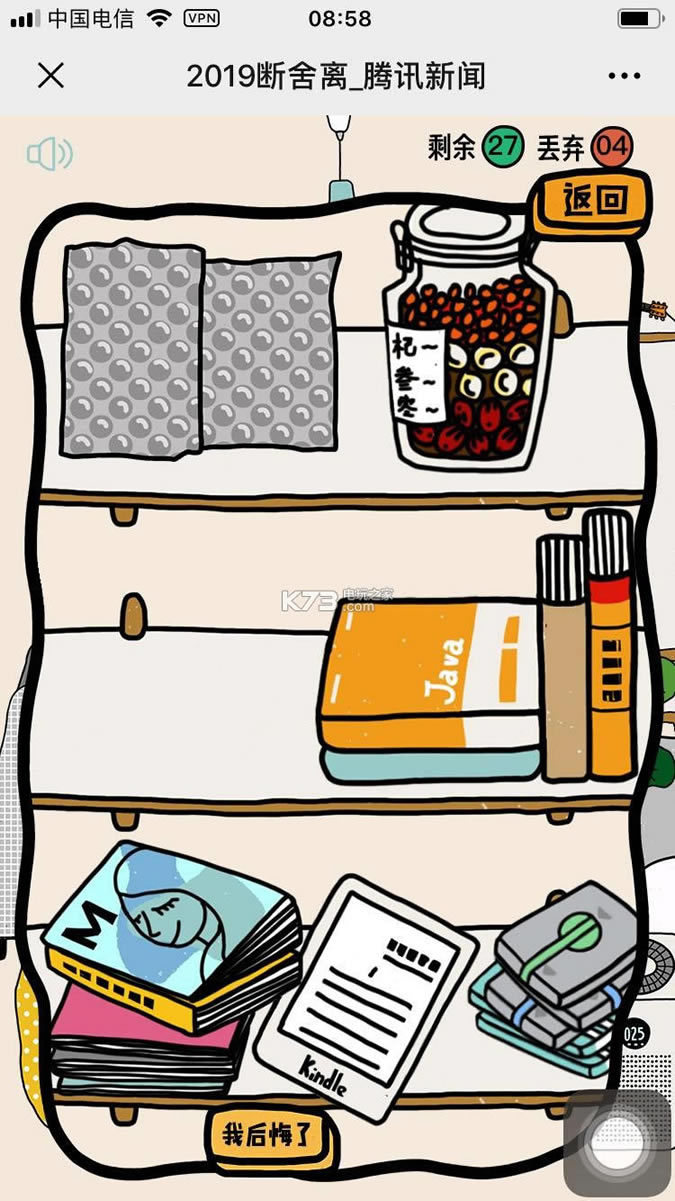This screenshot has height=1201, width=675.
Task: Close the 2019断舍离 web page
Action: pos(50,76)
